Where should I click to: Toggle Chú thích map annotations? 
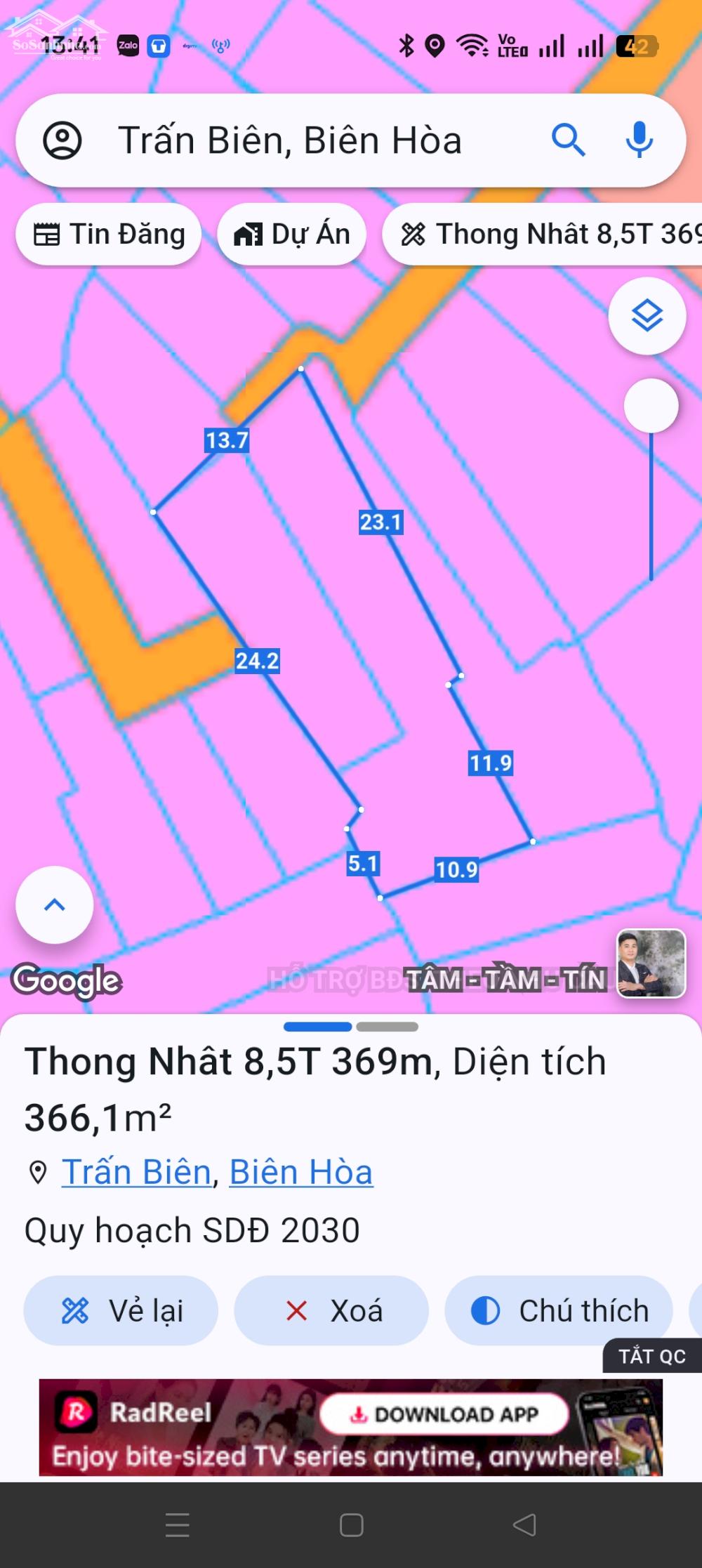(x=558, y=1310)
